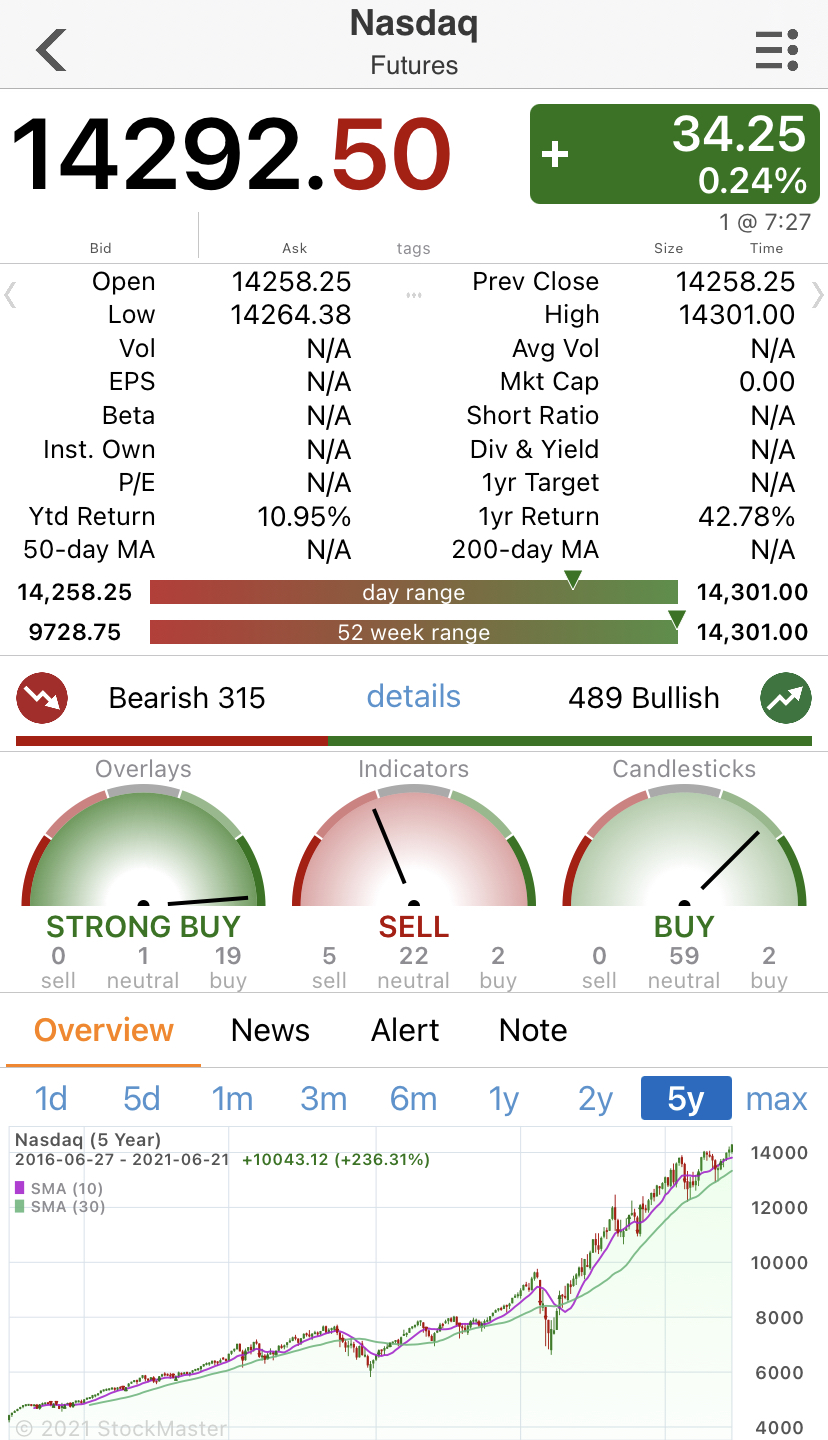Tap the right chevron beside the stats table

coord(818,295)
